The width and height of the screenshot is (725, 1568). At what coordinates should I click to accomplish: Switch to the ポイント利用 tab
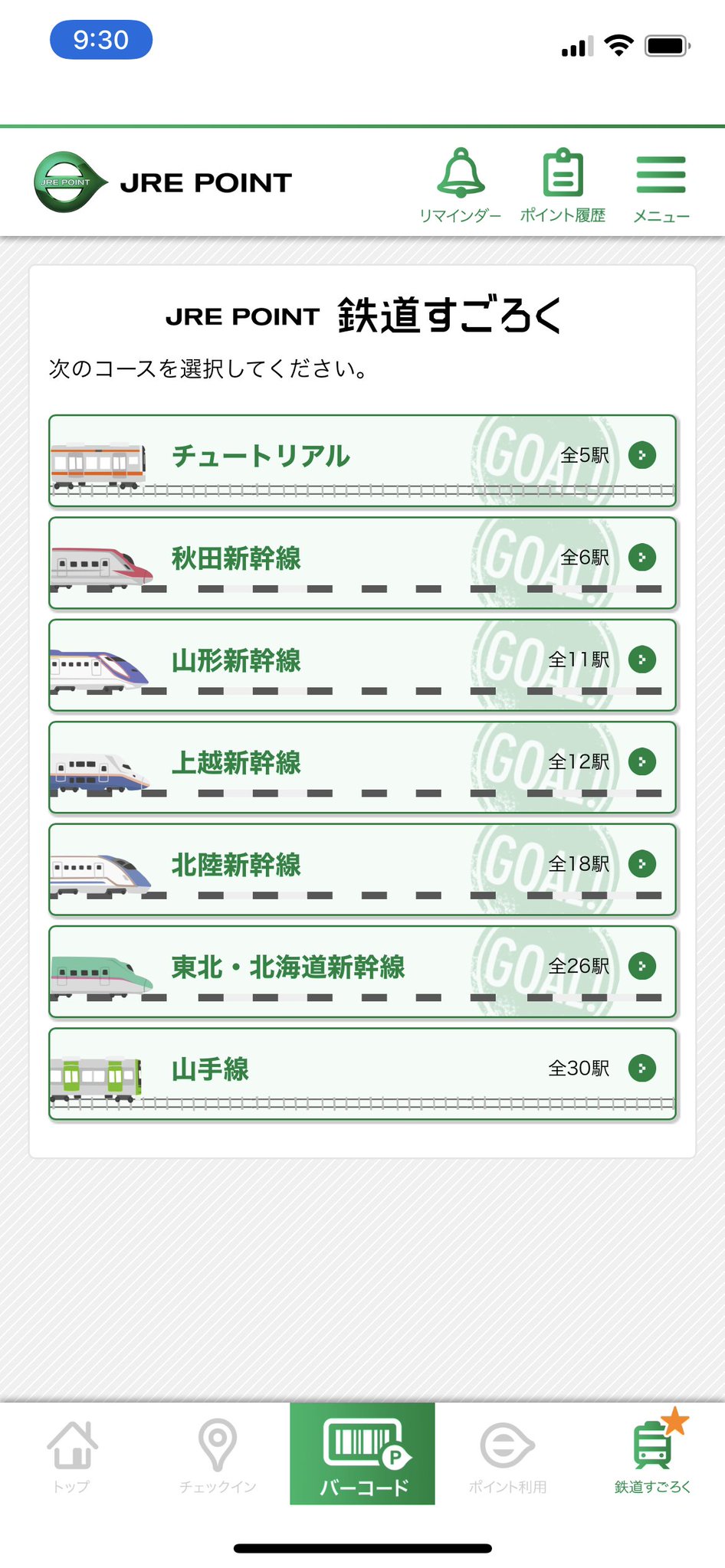507,1455
